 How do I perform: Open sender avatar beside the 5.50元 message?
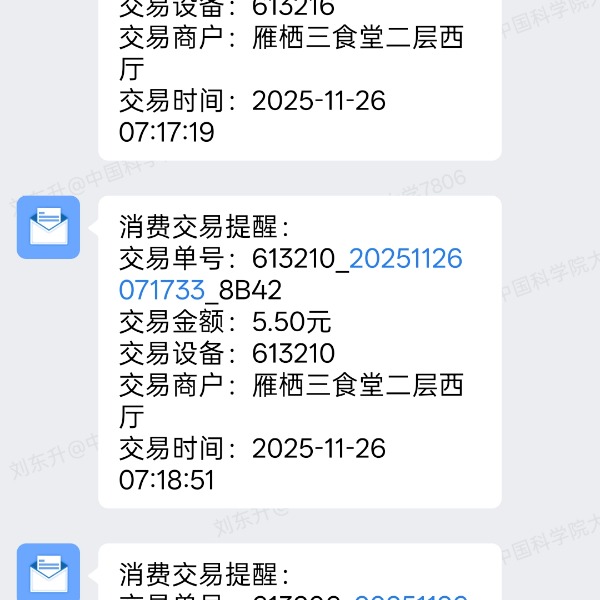click(48, 227)
